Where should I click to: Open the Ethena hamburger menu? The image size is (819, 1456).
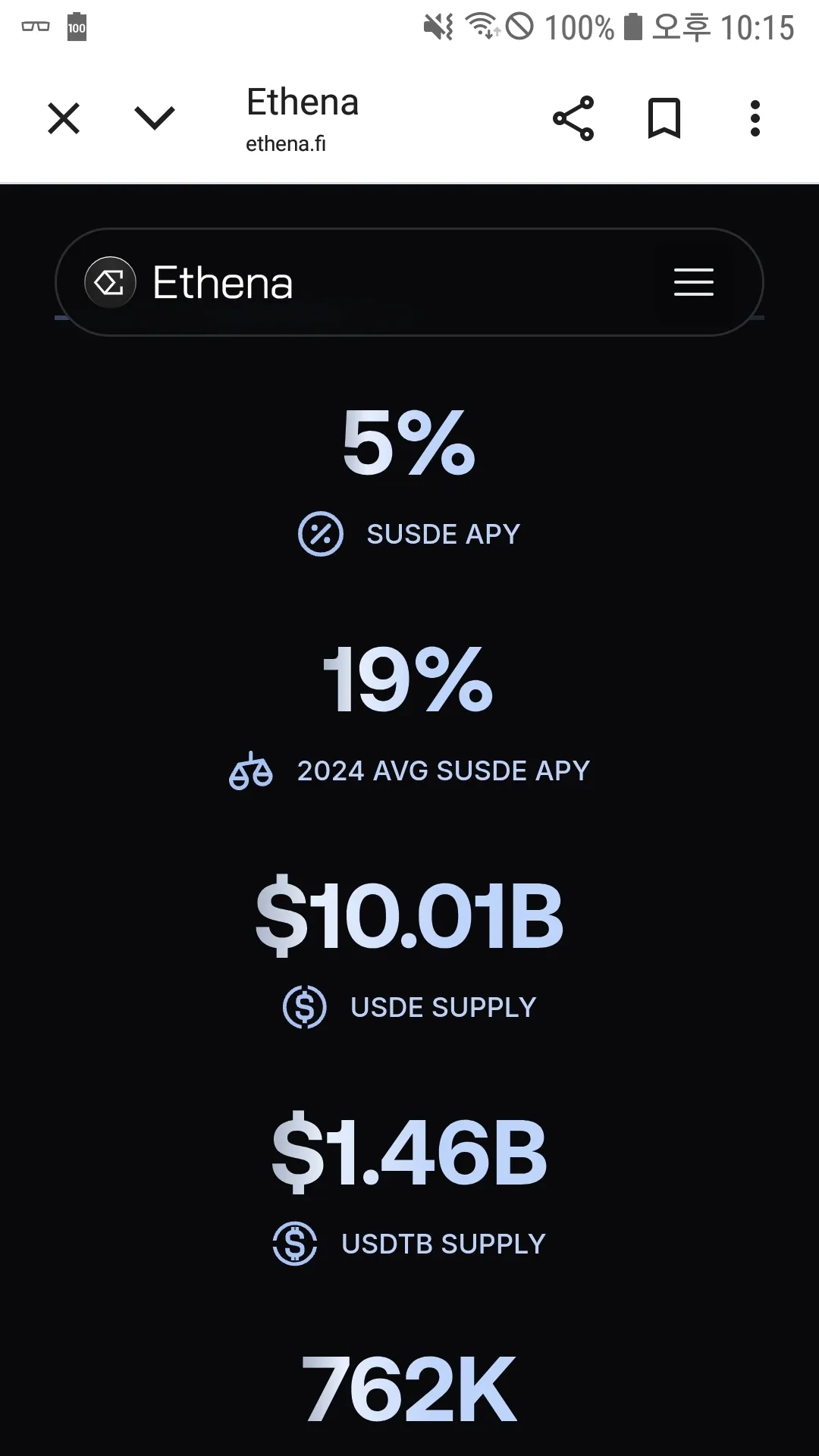693,282
